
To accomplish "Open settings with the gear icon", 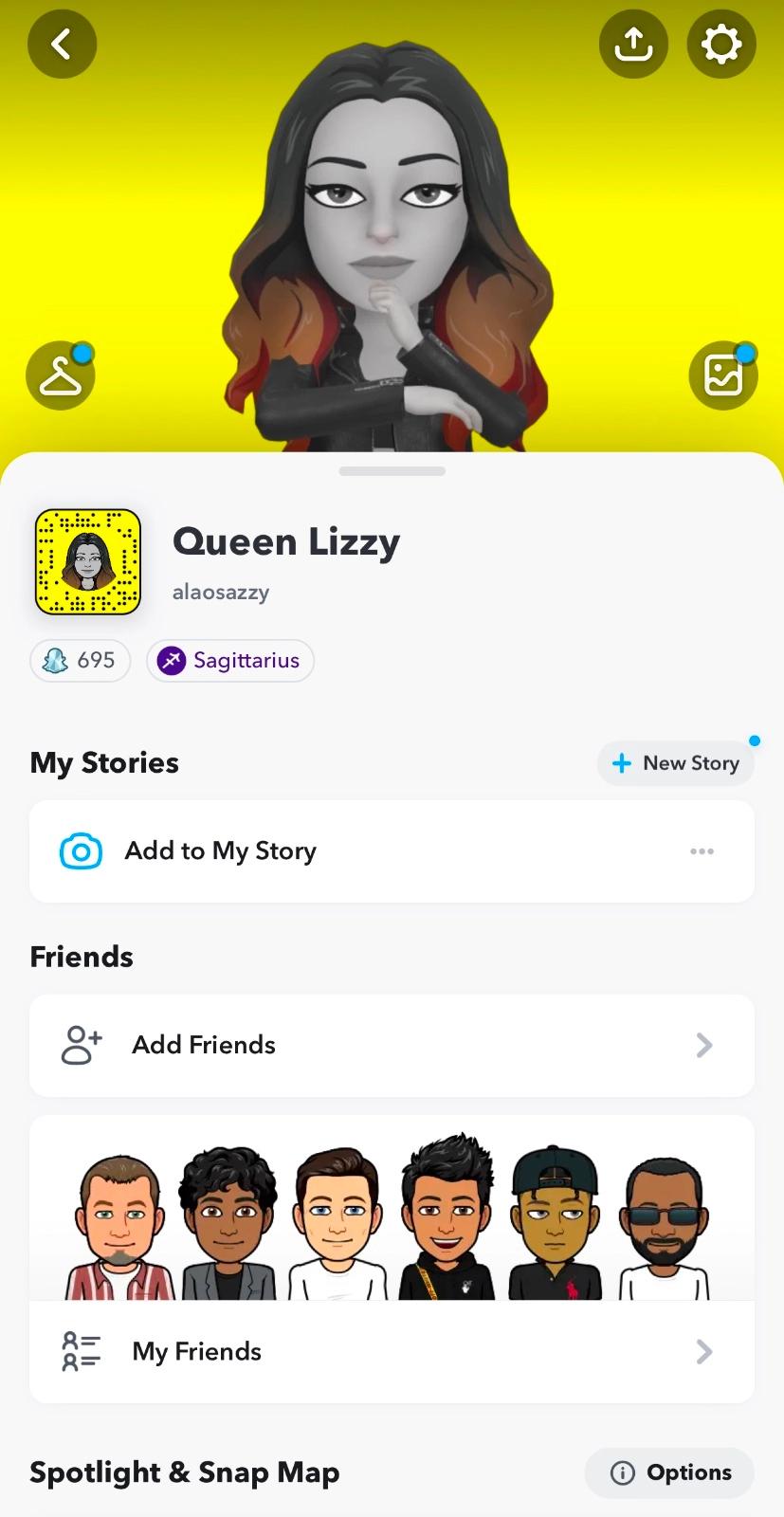I will coord(720,44).
